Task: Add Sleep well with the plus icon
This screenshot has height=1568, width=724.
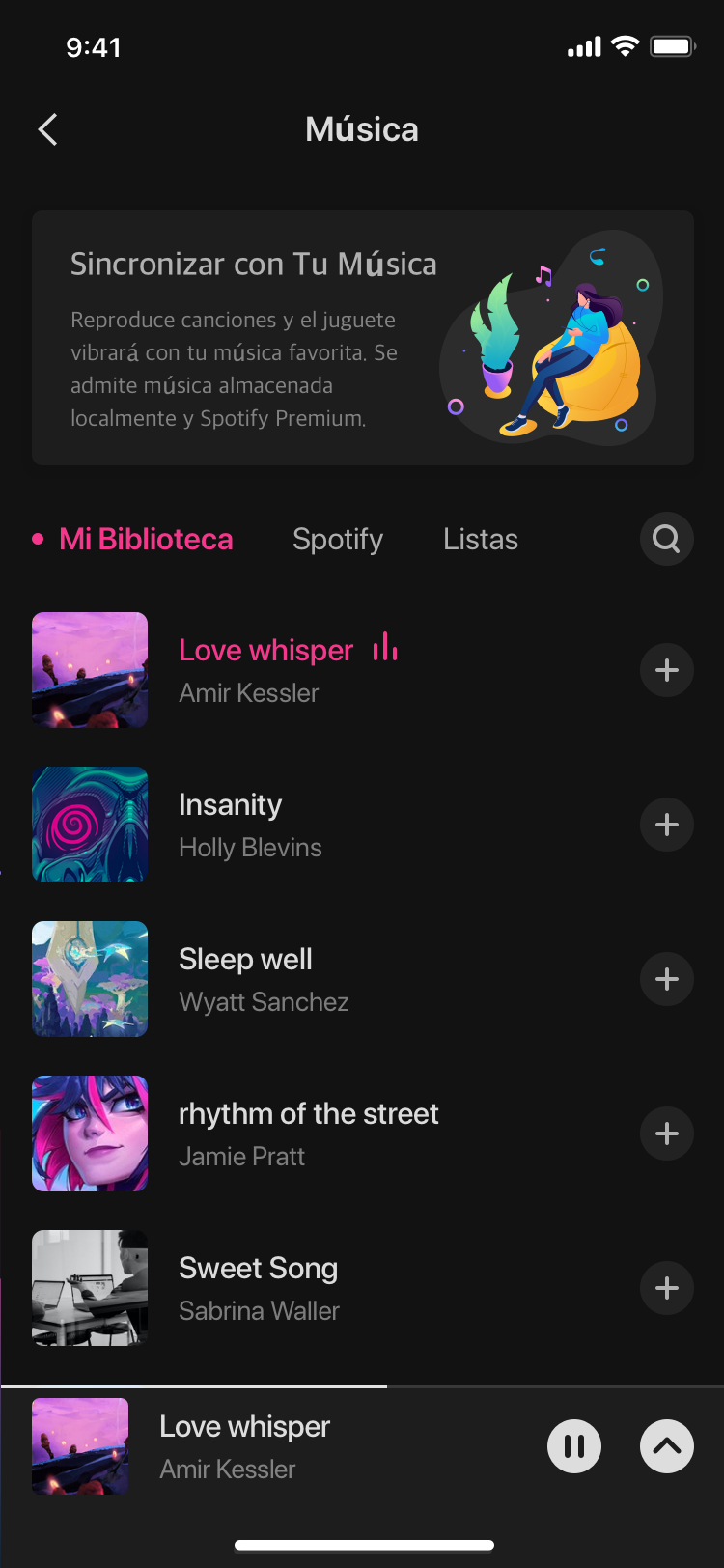Action: (x=666, y=979)
